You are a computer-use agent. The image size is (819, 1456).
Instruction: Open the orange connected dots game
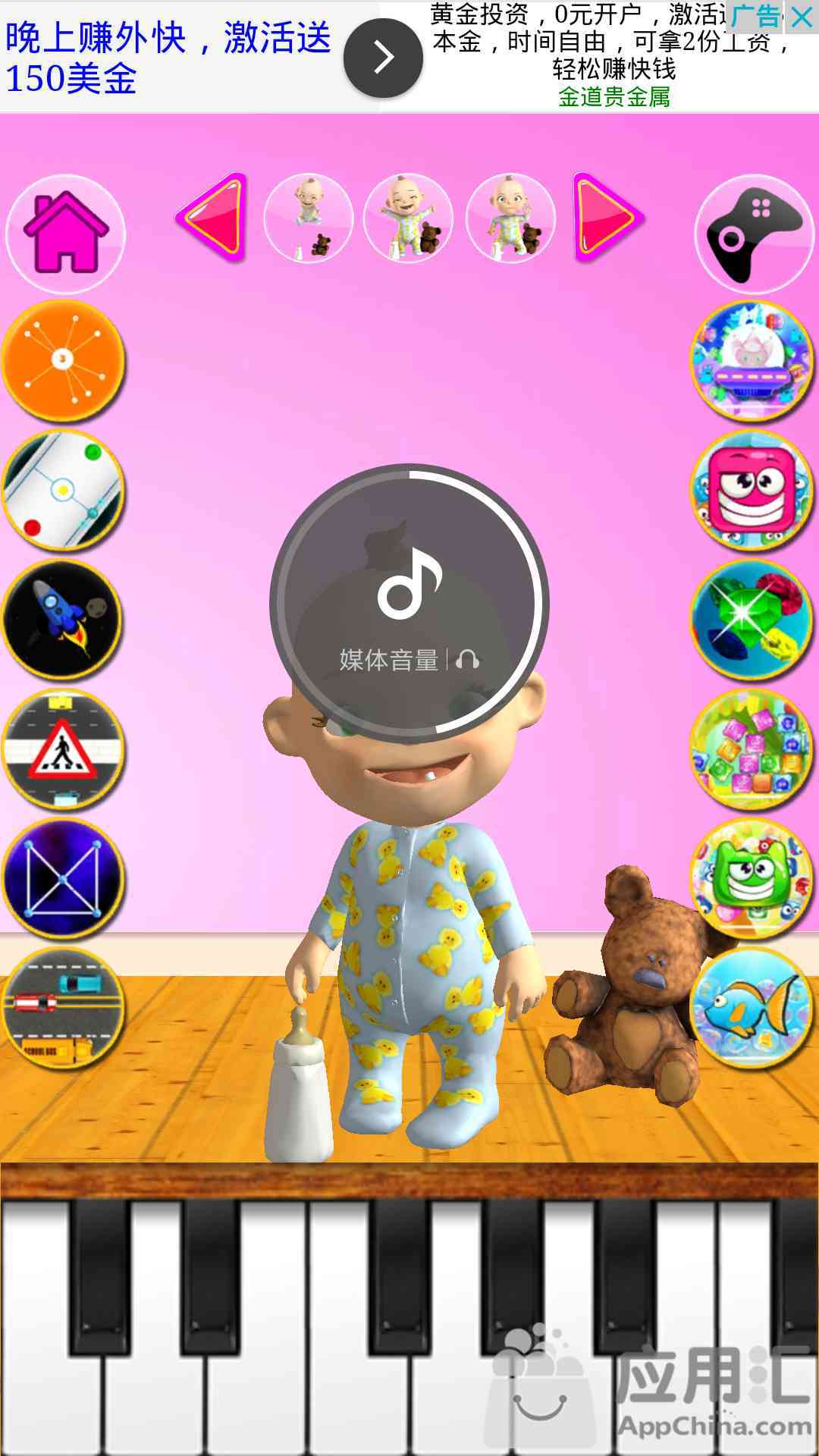pyautogui.click(x=64, y=361)
